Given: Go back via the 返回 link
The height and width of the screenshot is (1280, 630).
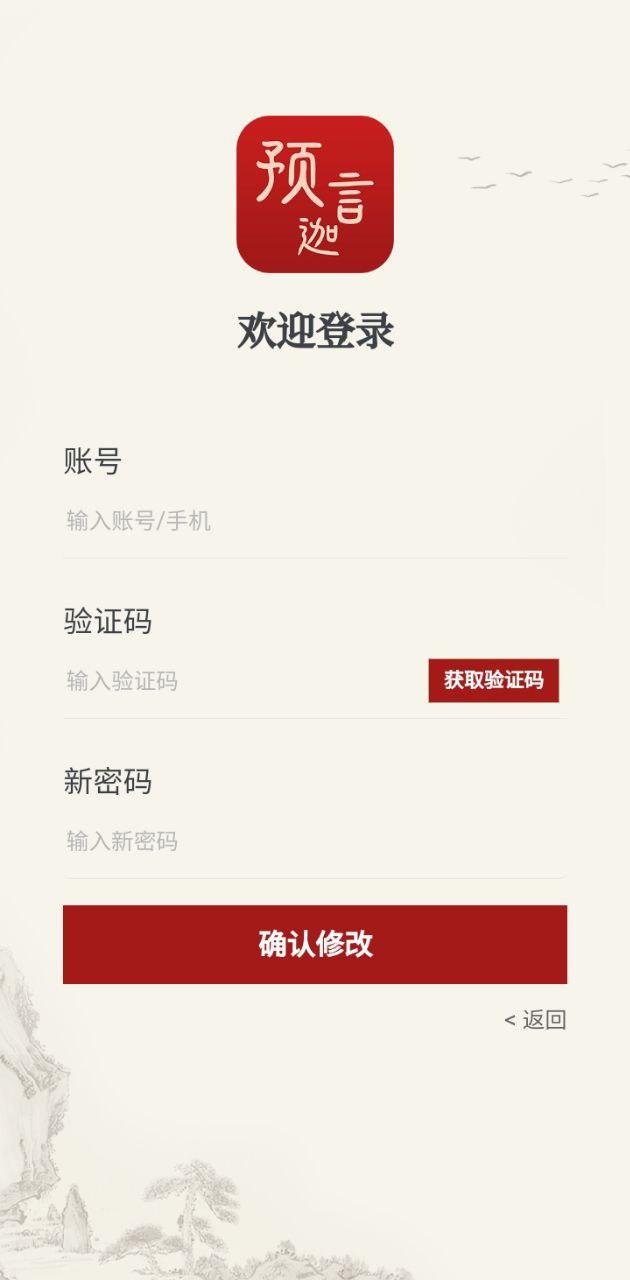Looking at the screenshot, I should click(x=536, y=1020).
